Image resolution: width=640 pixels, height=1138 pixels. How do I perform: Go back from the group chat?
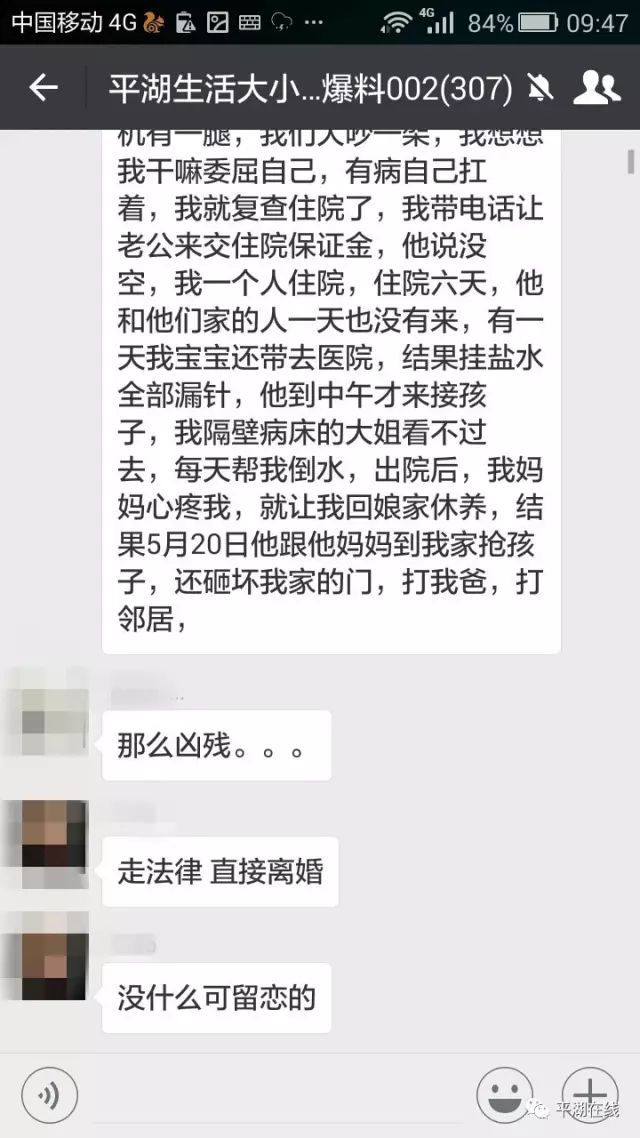pyautogui.click(x=43, y=88)
